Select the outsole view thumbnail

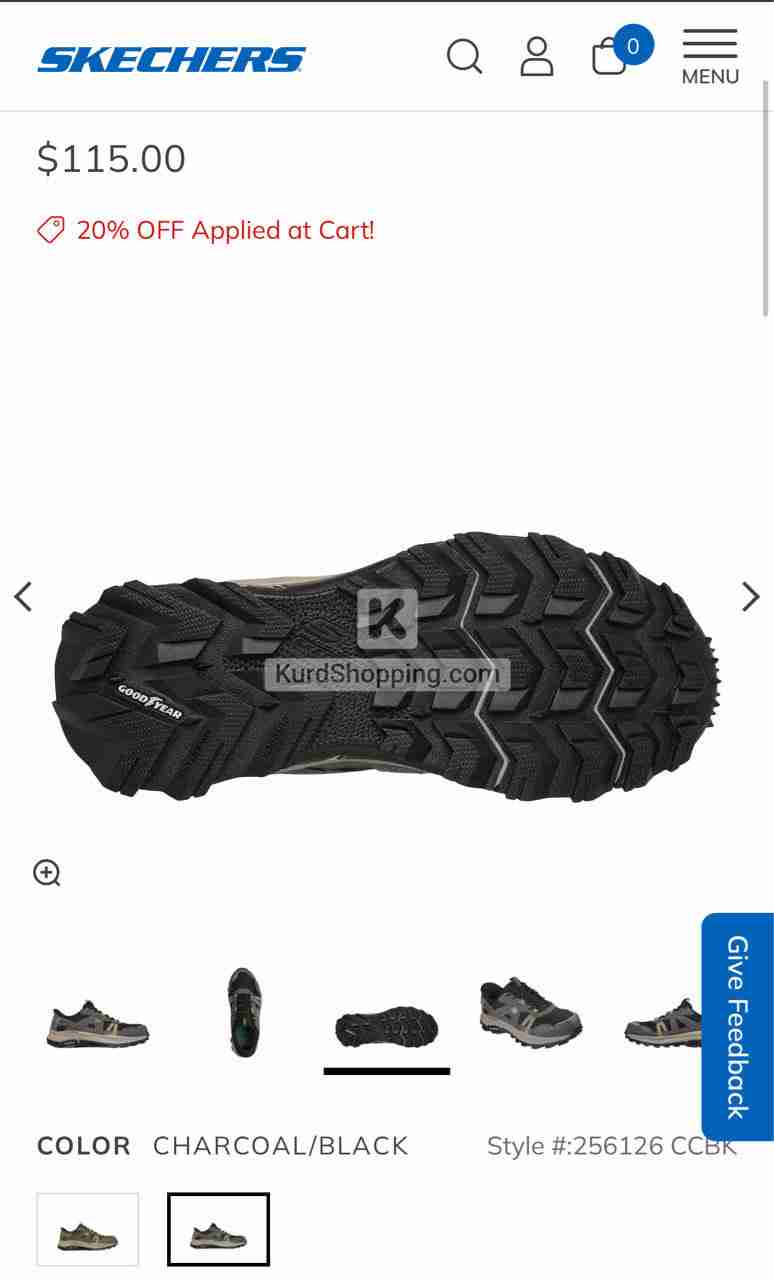coord(387,1025)
